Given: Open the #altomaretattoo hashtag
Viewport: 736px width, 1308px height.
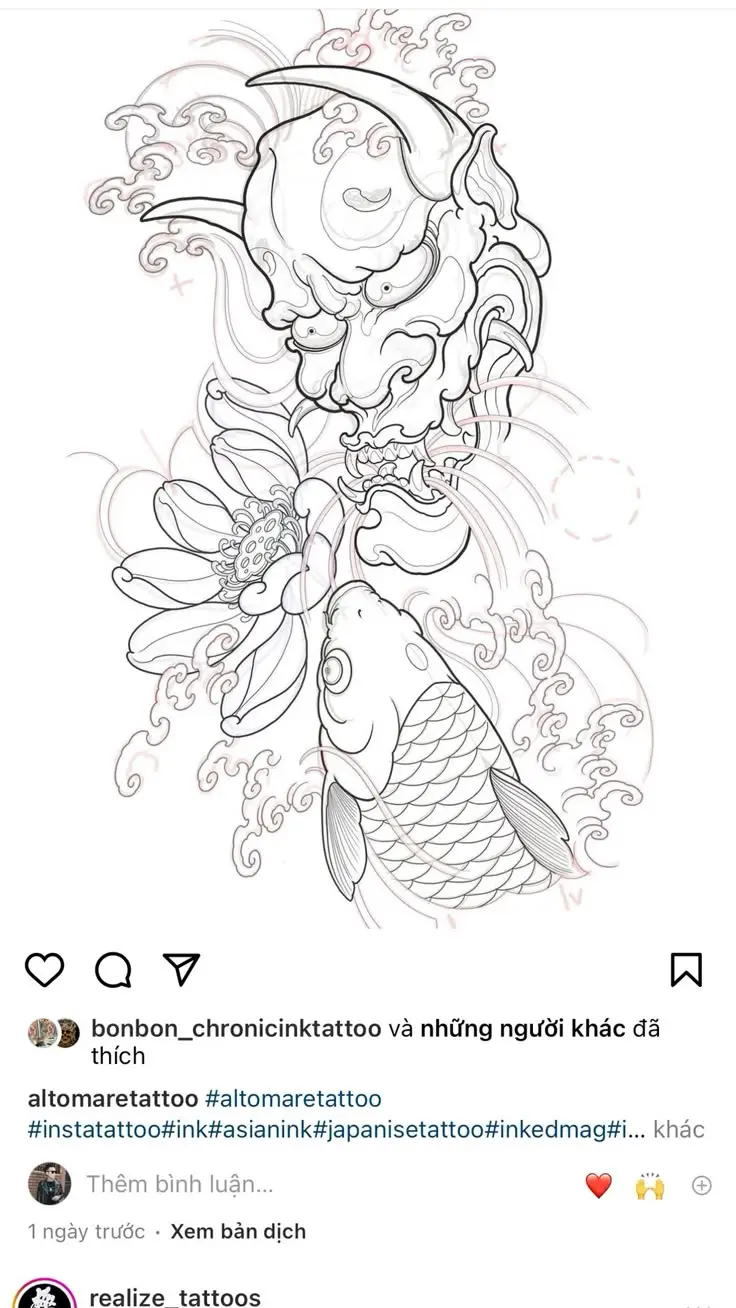Looking at the screenshot, I should [x=292, y=1099].
